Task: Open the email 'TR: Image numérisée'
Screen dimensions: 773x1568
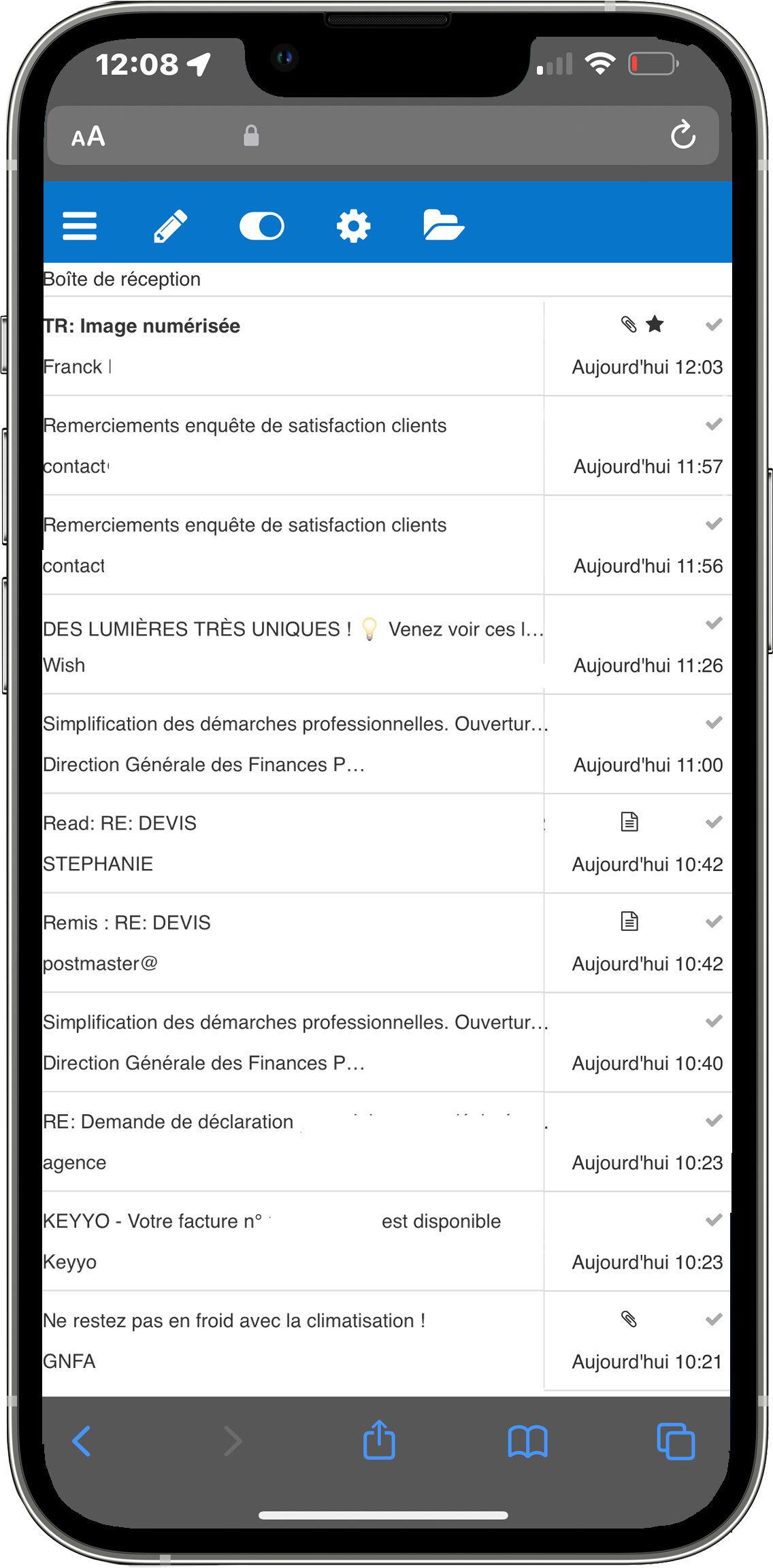Action: click(387, 346)
